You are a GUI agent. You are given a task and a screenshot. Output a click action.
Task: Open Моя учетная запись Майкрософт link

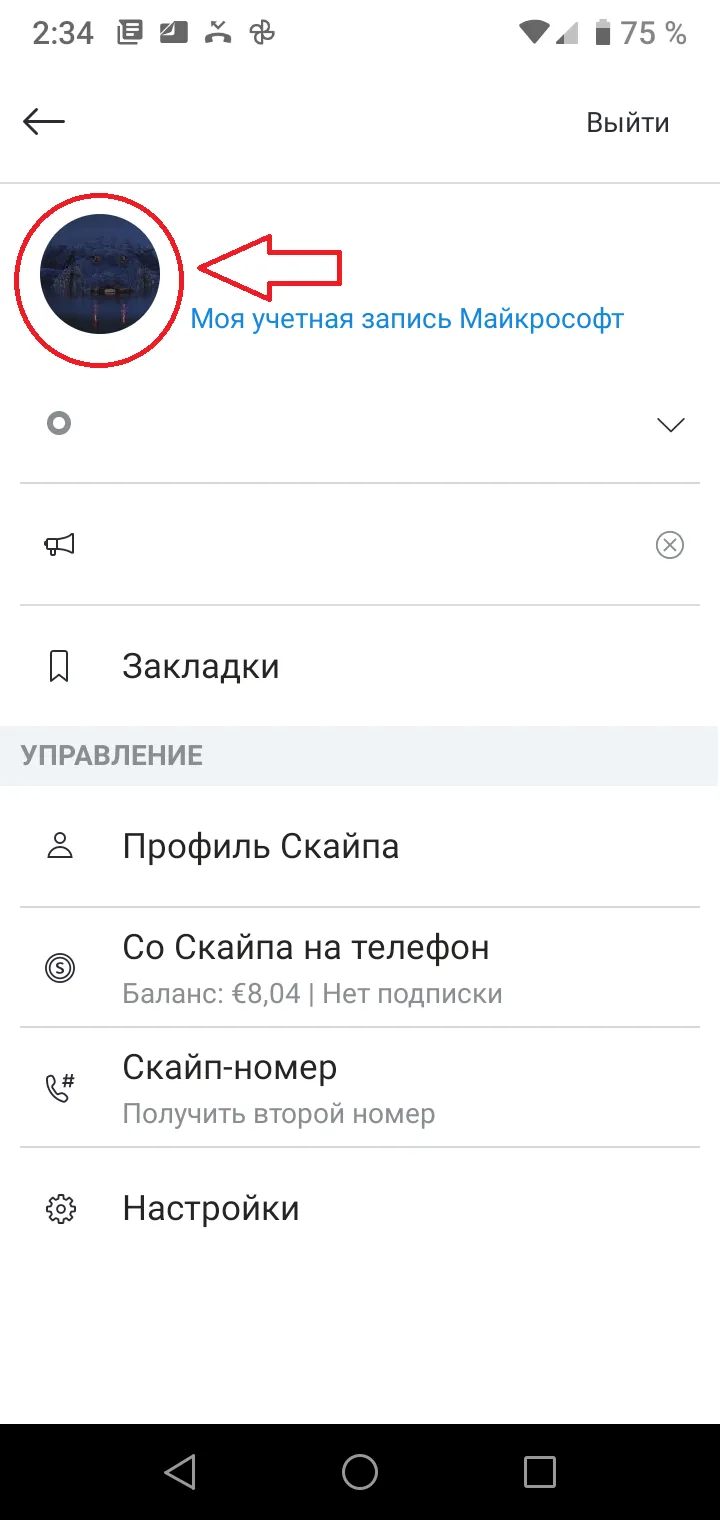(407, 319)
